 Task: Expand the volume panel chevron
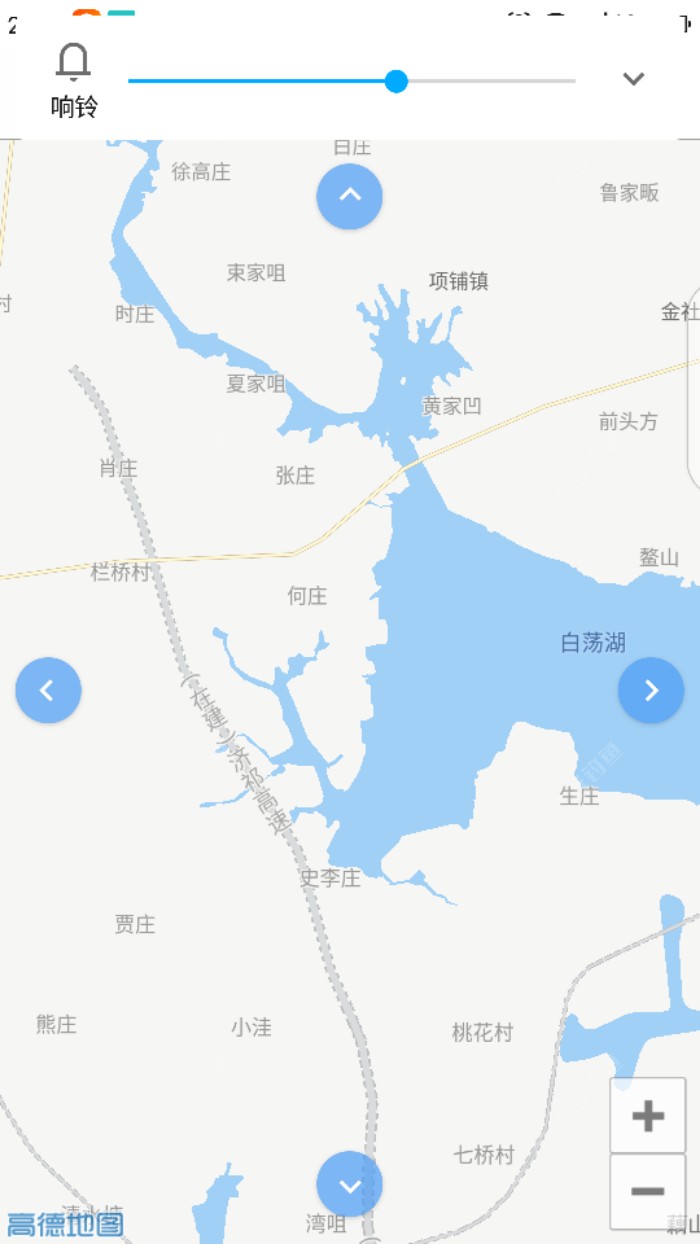click(633, 79)
